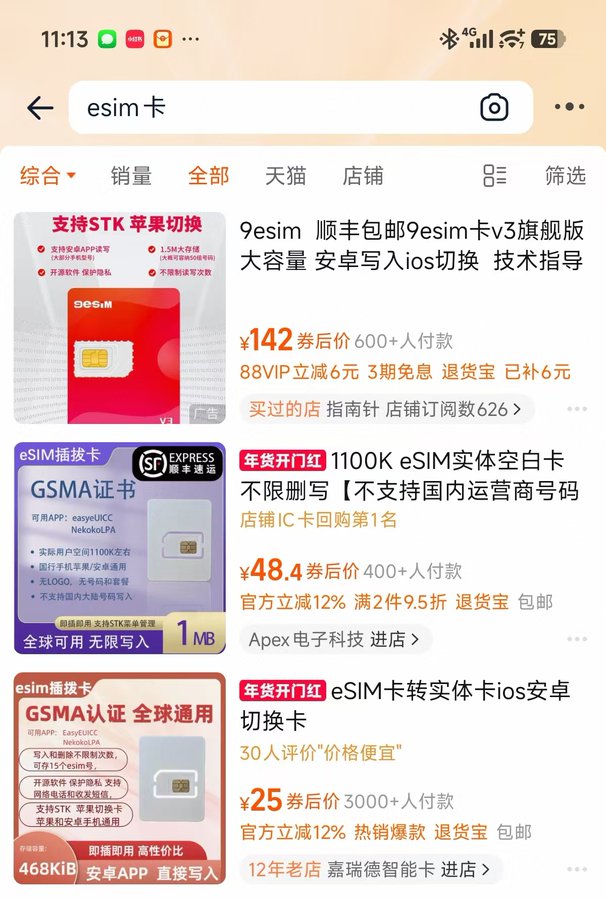
Task: More options for the eSIM卡转实体卡 listing
Action: click(577, 869)
